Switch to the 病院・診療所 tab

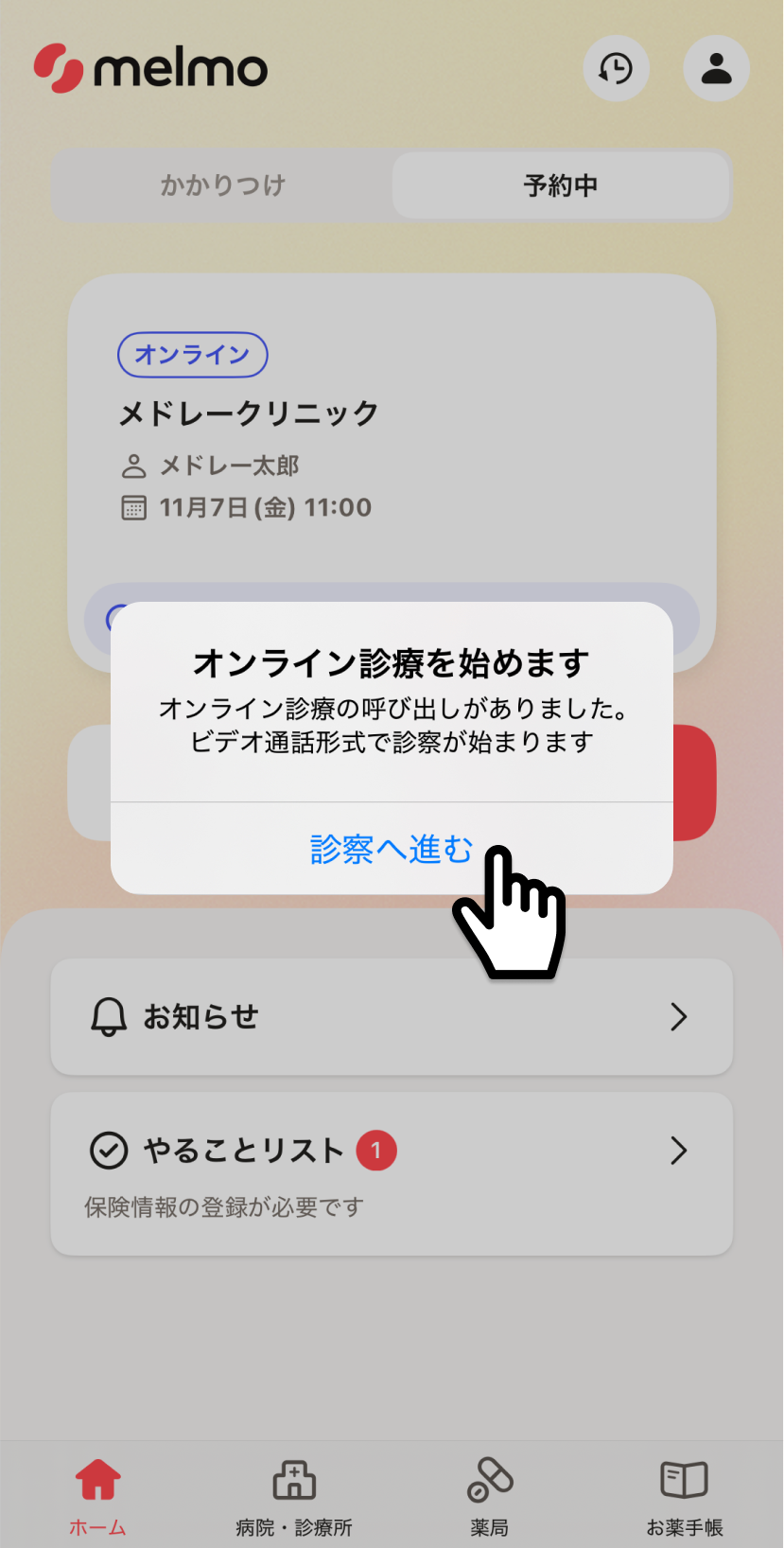point(294,1496)
